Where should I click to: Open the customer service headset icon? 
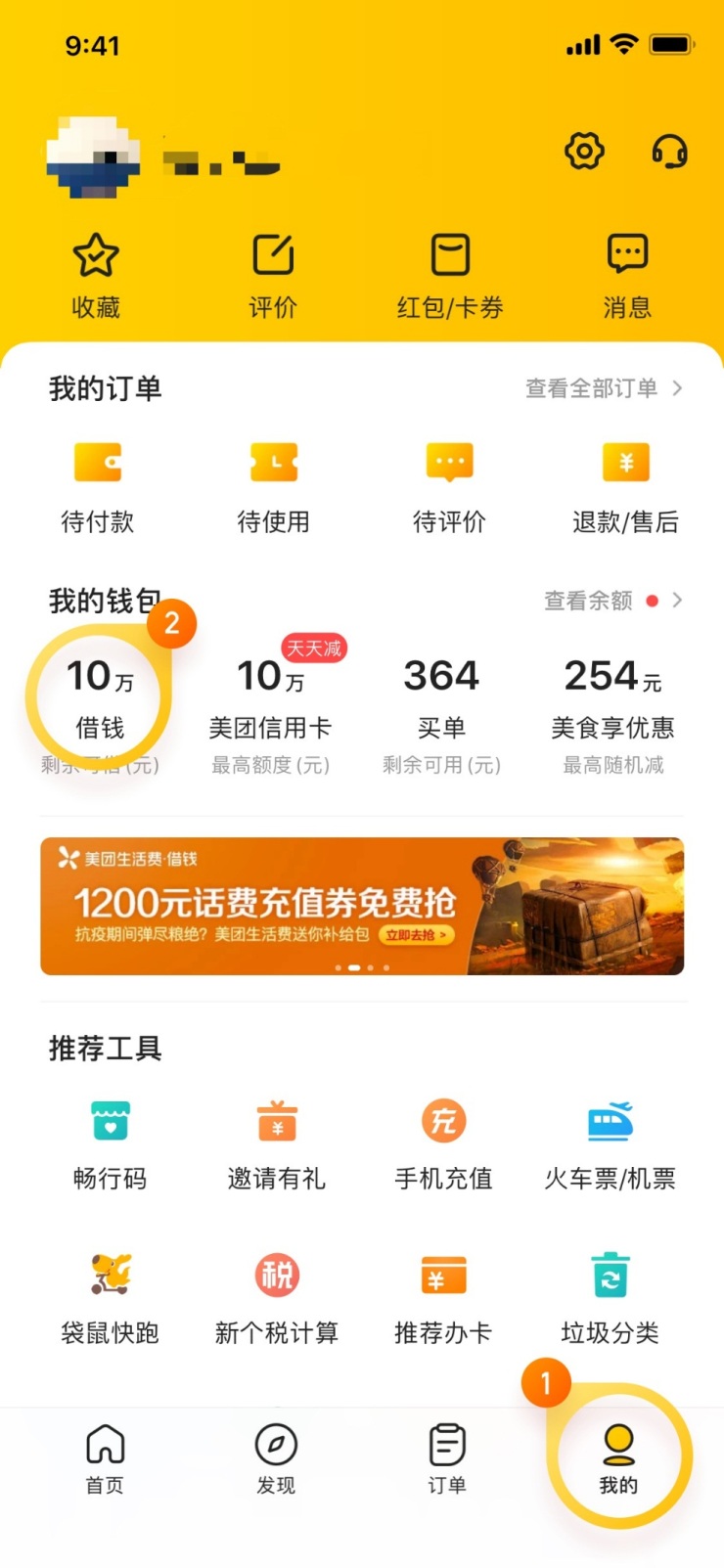click(668, 151)
